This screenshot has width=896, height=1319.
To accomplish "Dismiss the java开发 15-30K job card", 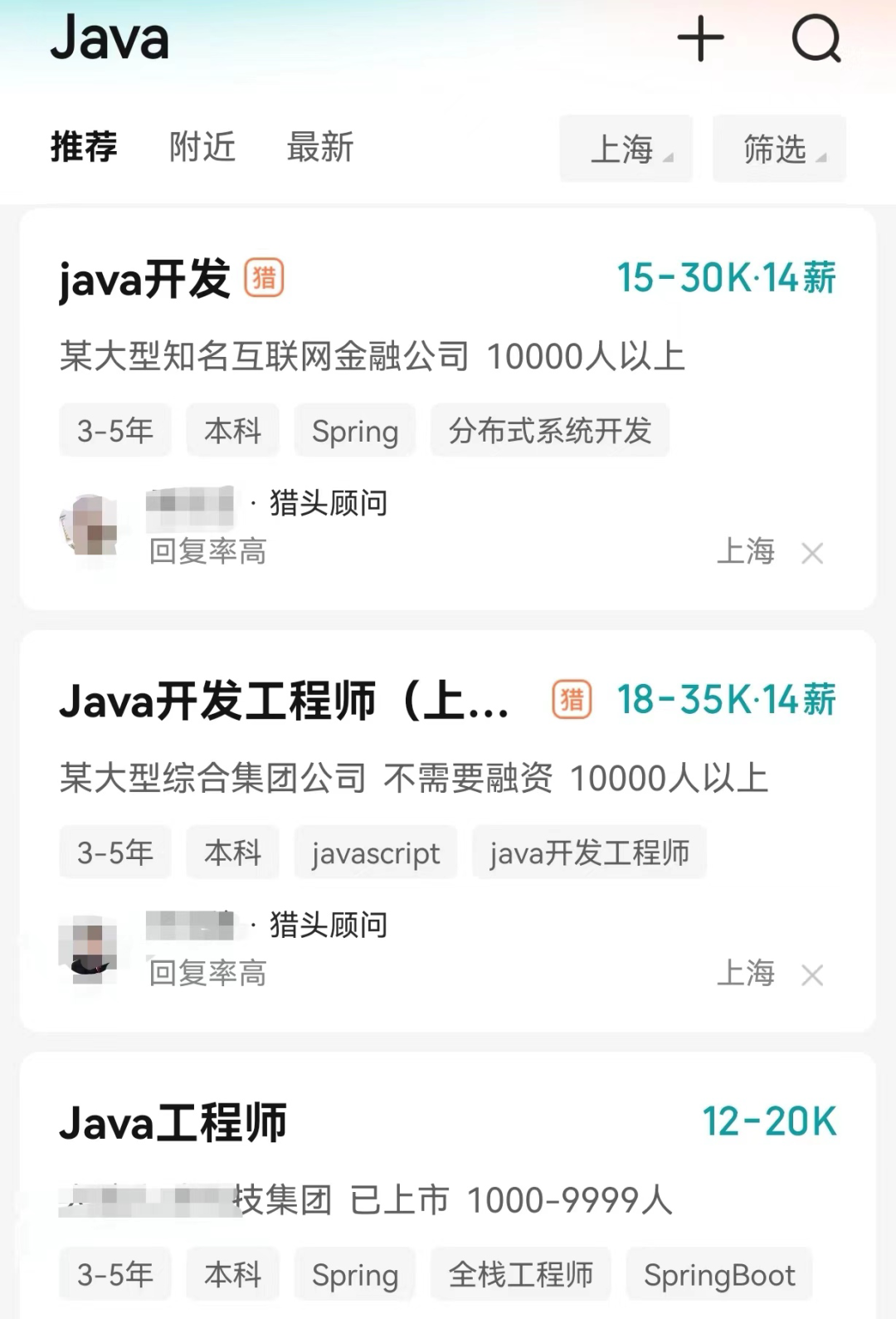I will click(812, 554).
